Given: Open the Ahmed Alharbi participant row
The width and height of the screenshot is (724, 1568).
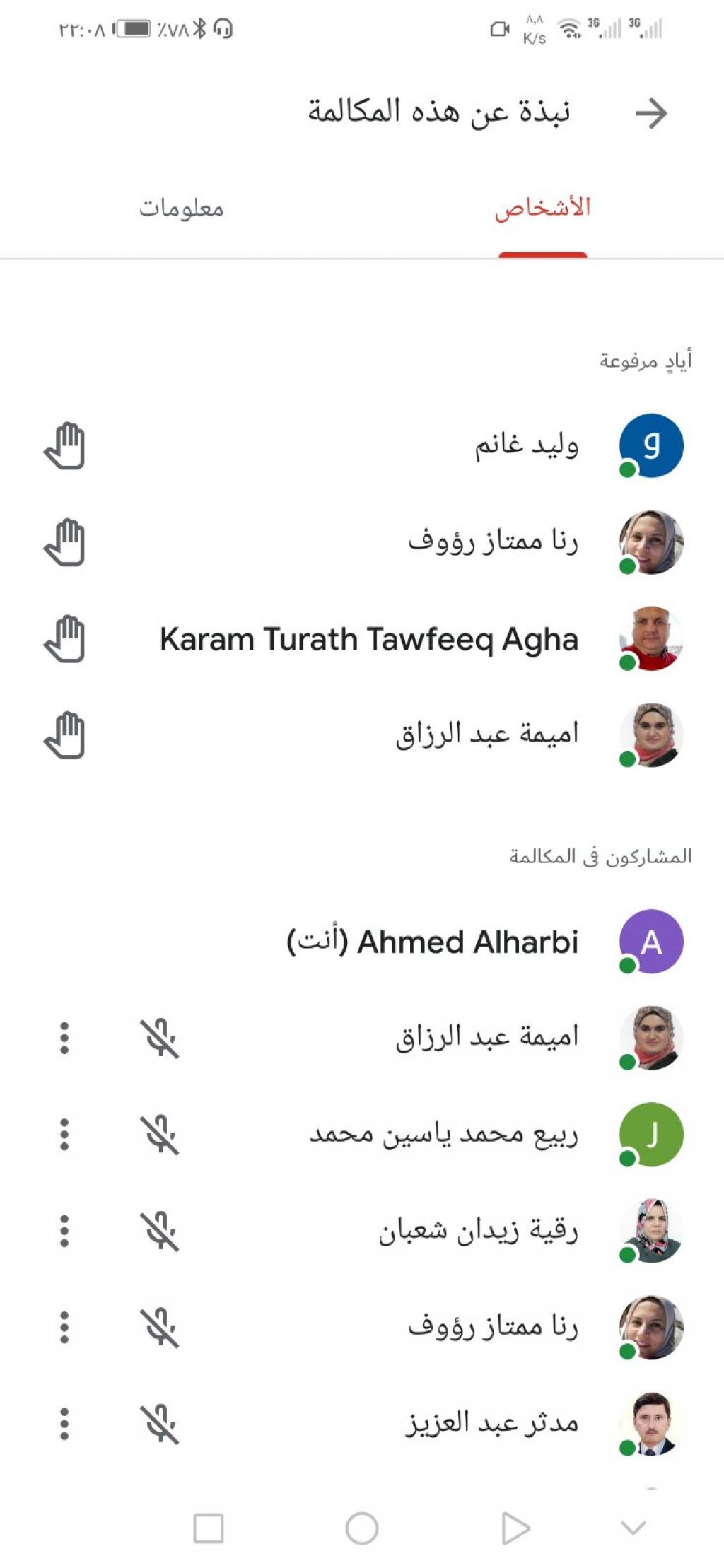Looking at the screenshot, I should (x=467, y=942).
